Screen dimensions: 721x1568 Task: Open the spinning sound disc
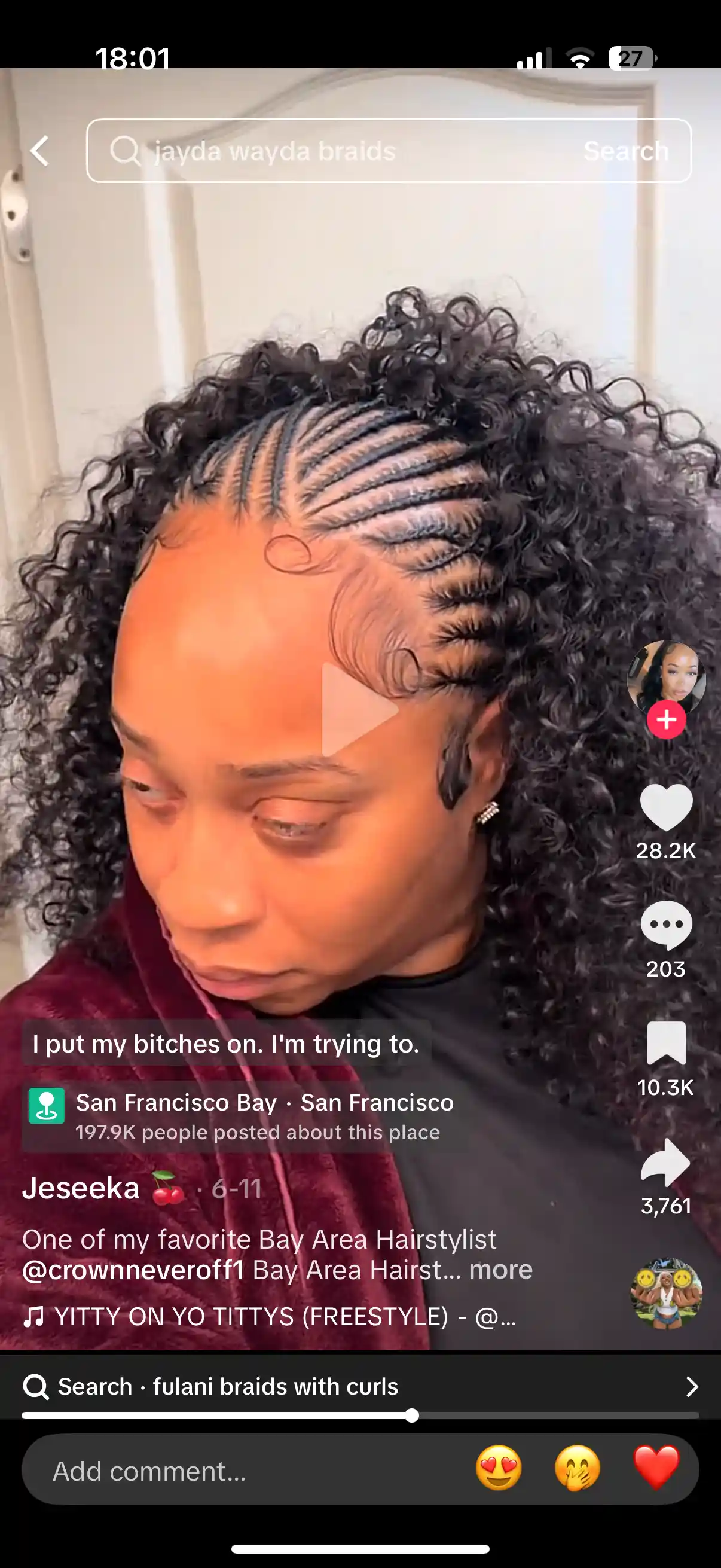click(x=666, y=1293)
